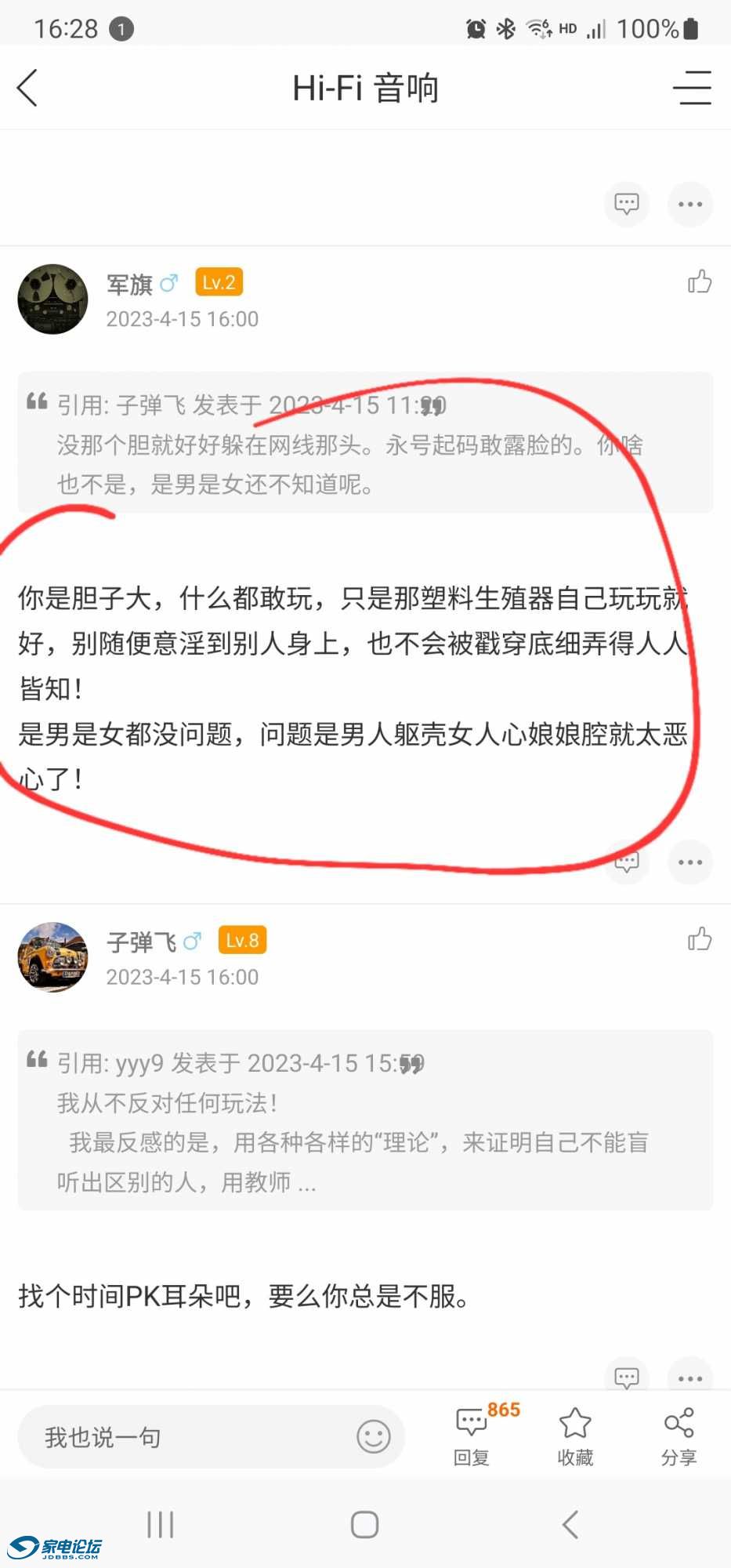Expand more options on 子弹飞's reply
The height and width of the screenshot is (1568, 731).
coord(689,1377)
